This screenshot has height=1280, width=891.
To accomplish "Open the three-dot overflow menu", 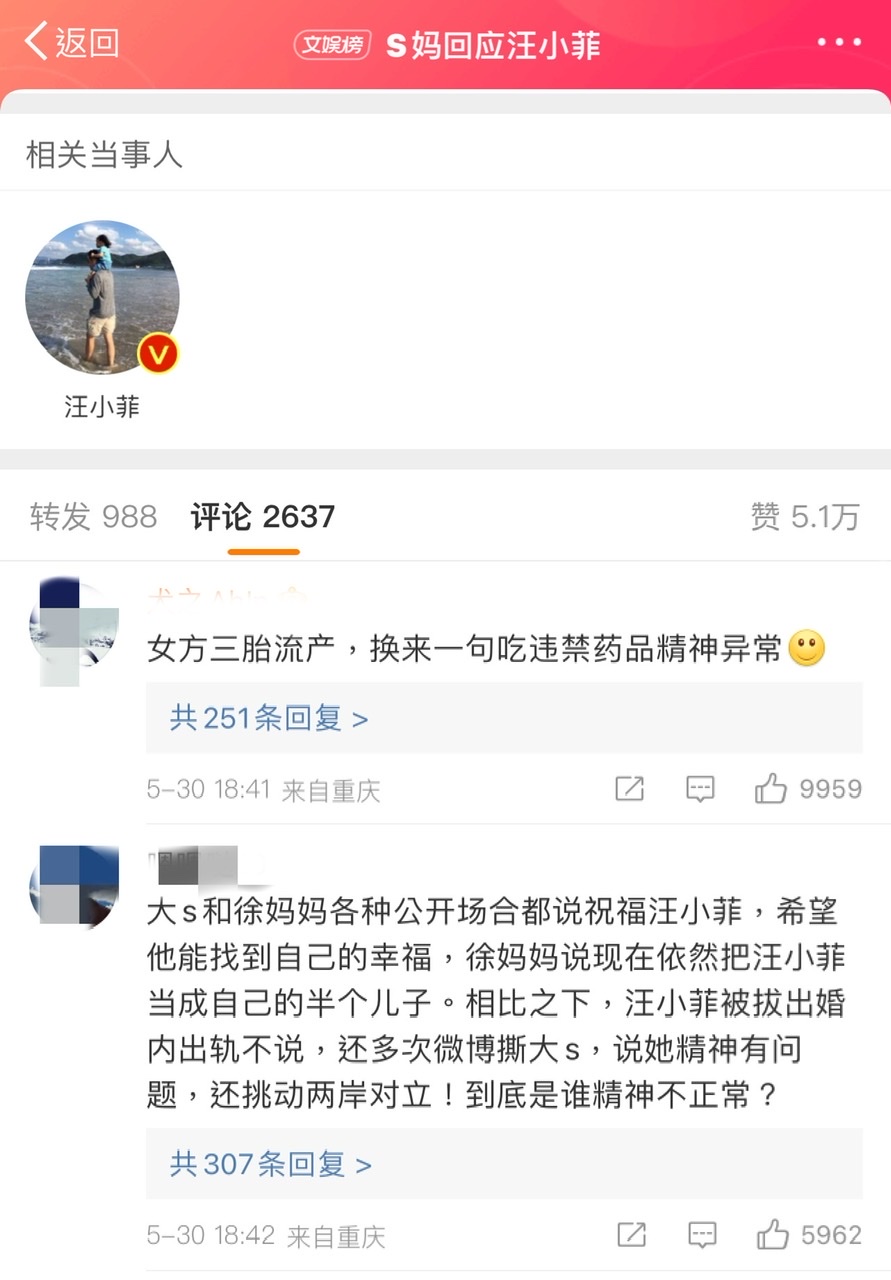I will pyautogui.click(x=838, y=43).
